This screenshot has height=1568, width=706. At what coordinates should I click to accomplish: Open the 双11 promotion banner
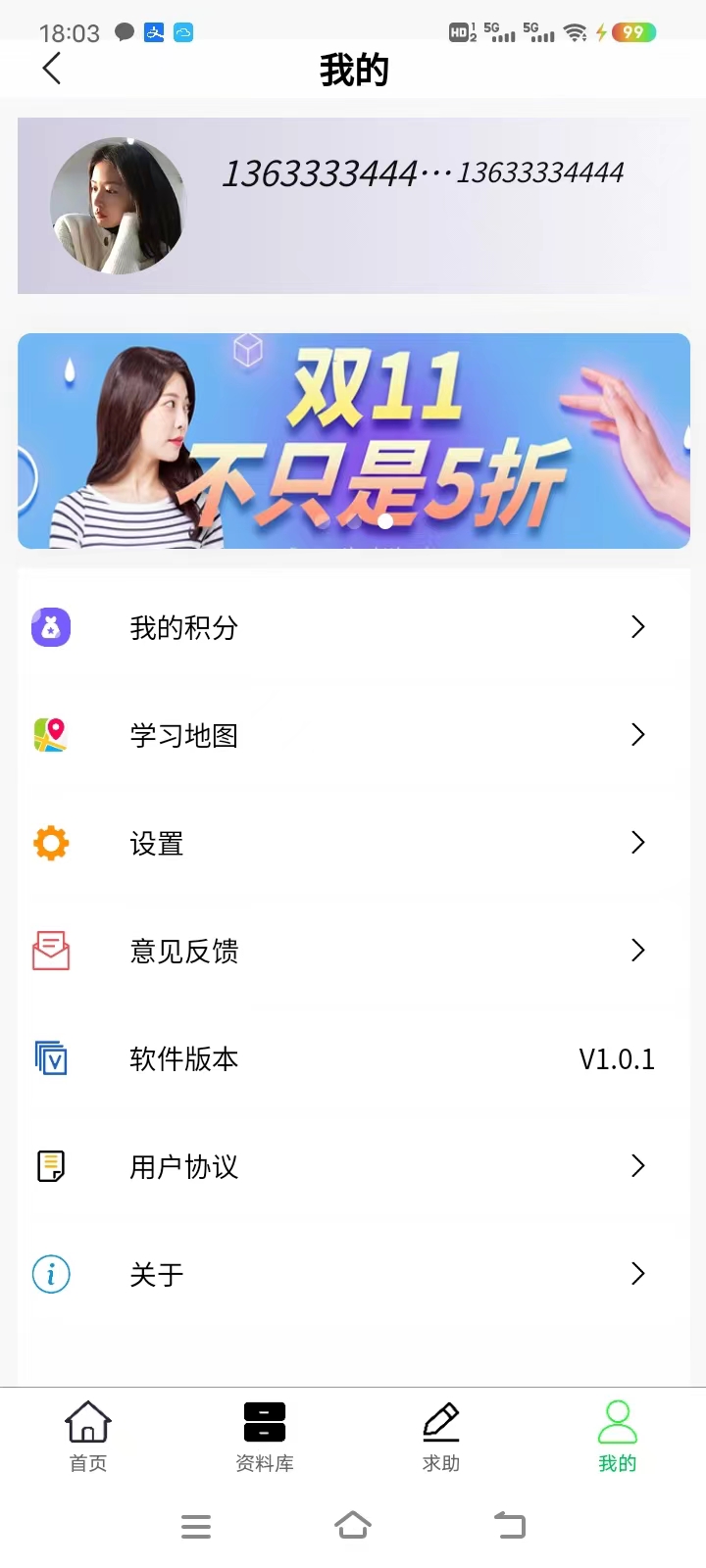click(x=354, y=441)
